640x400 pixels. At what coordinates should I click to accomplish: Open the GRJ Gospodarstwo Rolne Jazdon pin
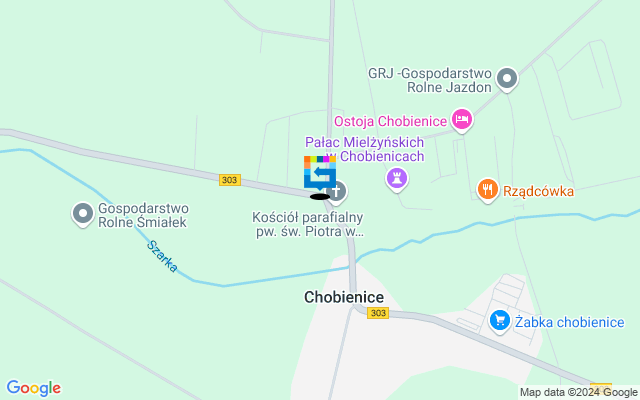(x=507, y=78)
